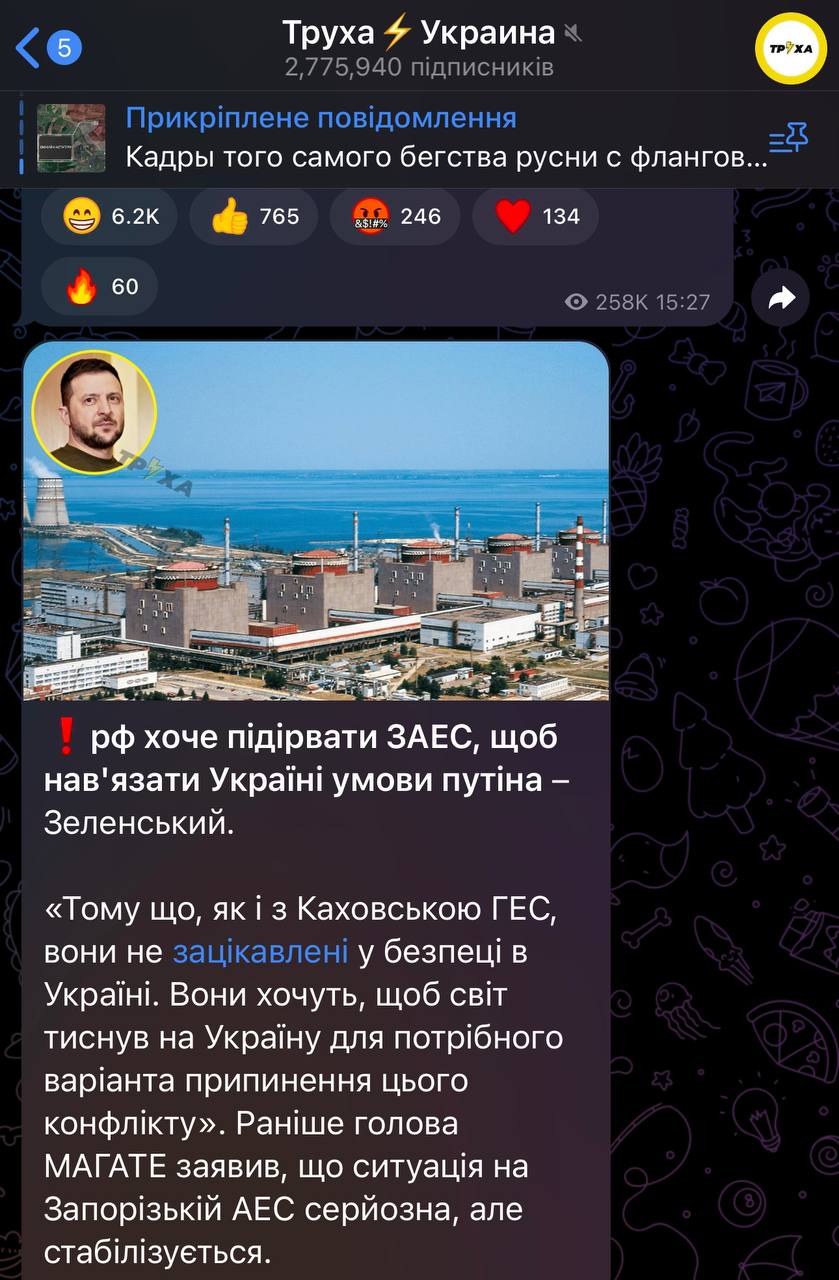Open the highlighted зацікавлені link
Image resolution: width=839 pixels, height=1280 pixels.
click(x=260, y=952)
